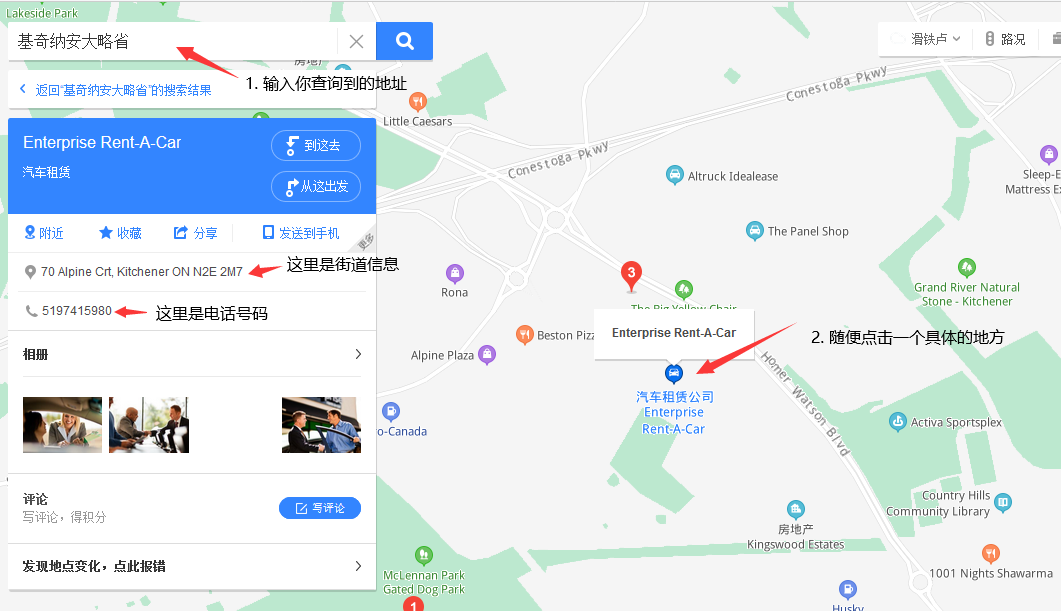Share this location via 分享
Image resolution: width=1061 pixels, height=611 pixels.
(196, 233)
